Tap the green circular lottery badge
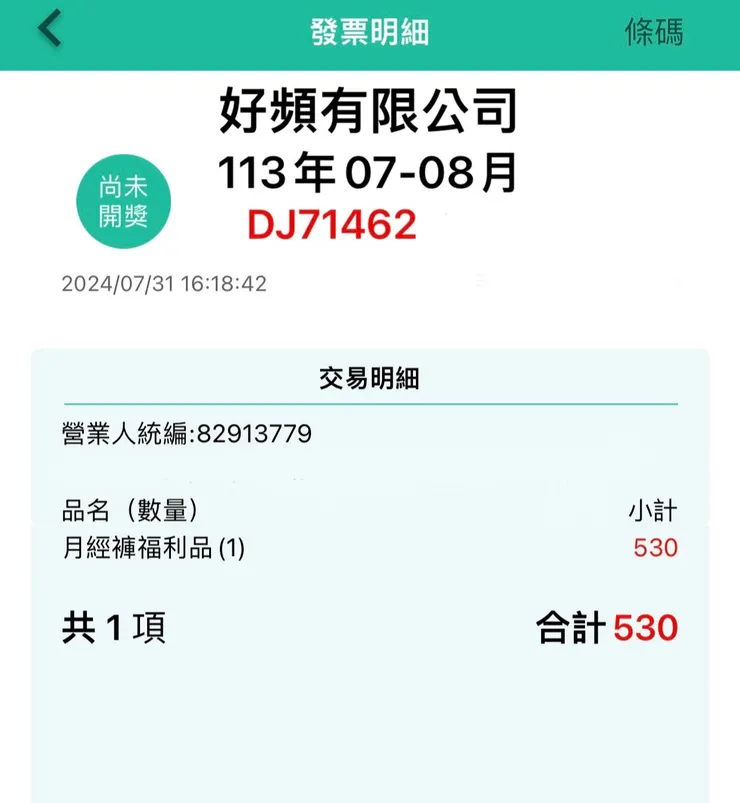Screen dimensions: 740x803 (122, 200)
